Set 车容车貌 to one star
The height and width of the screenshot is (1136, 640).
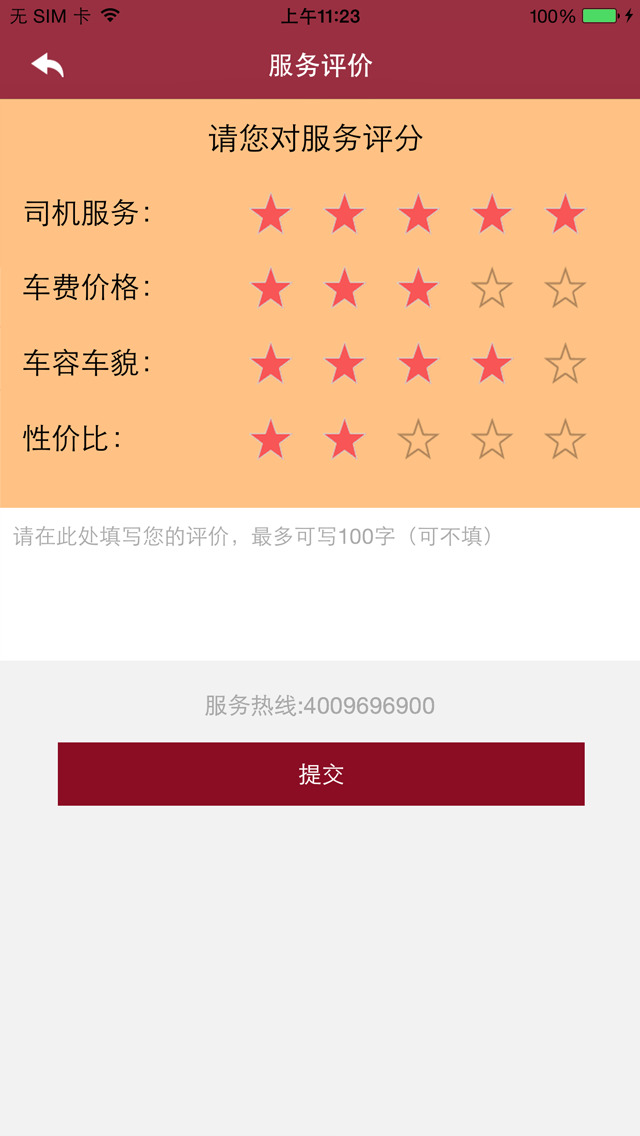pyautogui.click(x=270, y=364)
